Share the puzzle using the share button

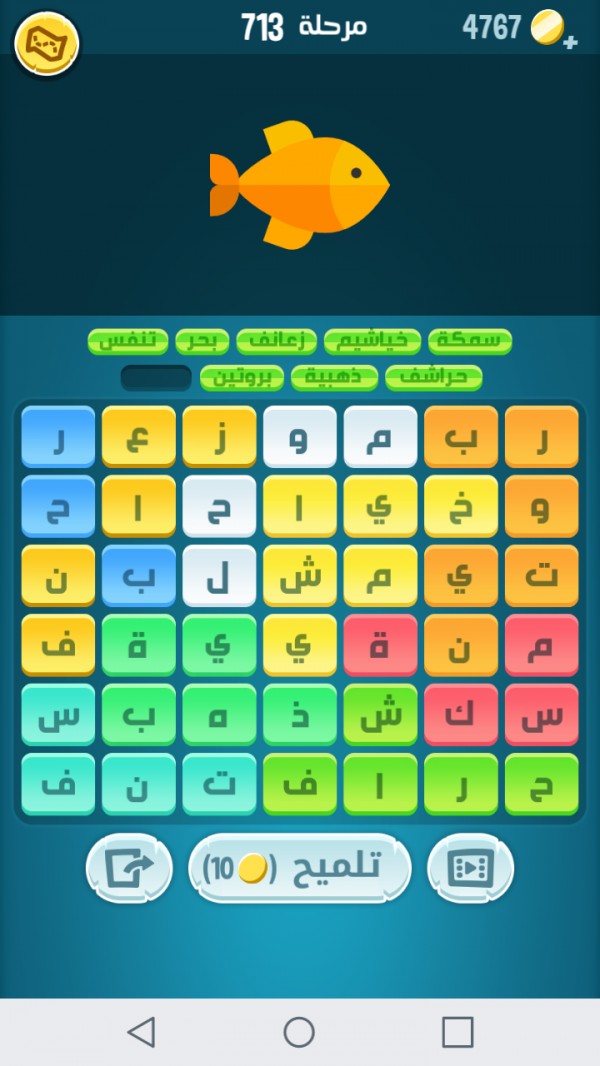coord(129,868)
